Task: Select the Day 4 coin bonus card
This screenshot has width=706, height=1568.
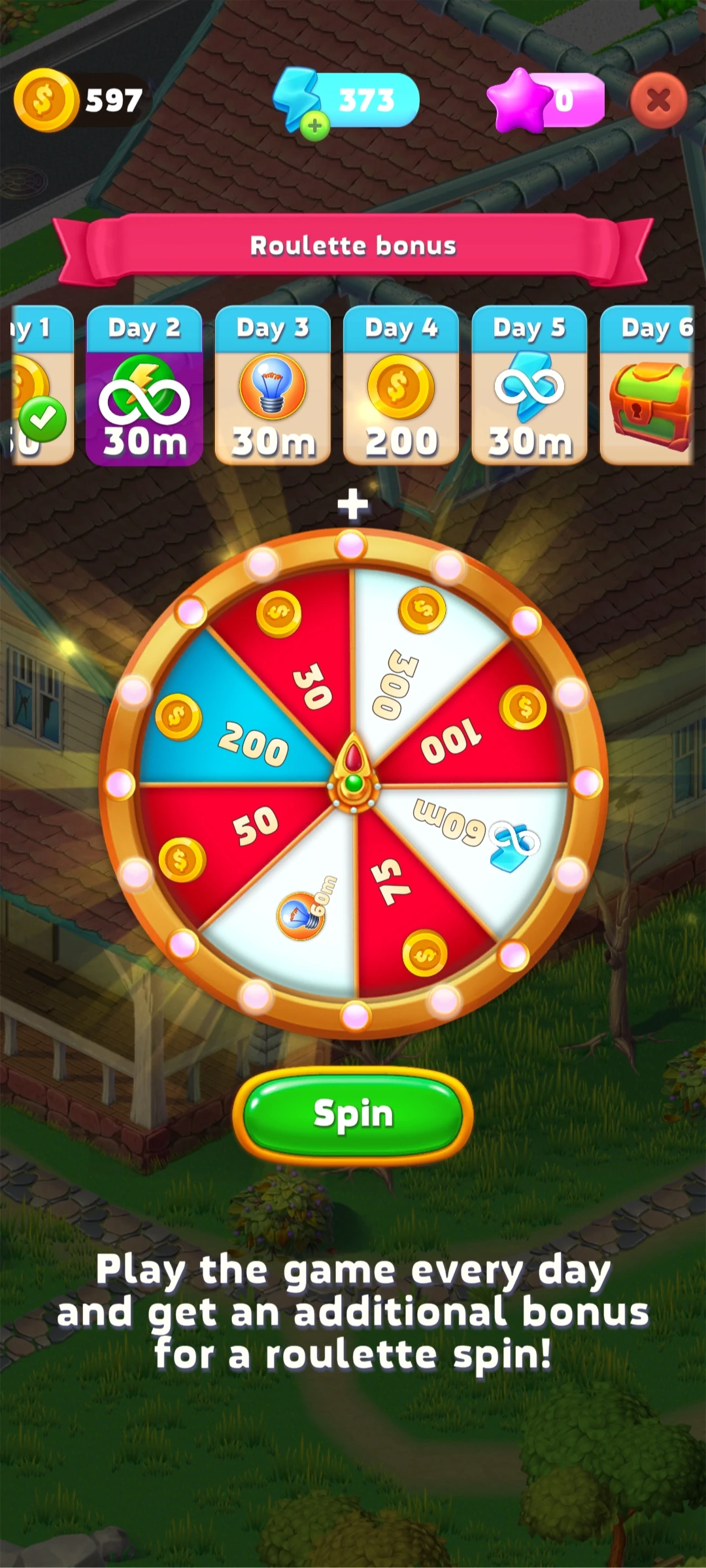Action: click(401, 385)
